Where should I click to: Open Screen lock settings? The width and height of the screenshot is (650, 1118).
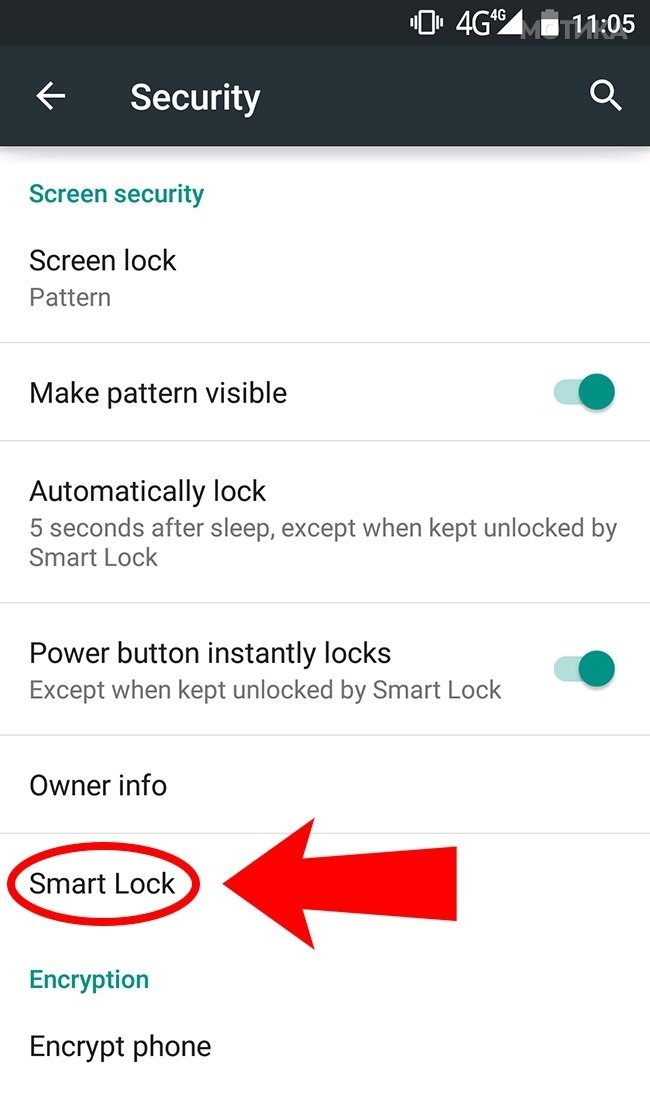[x=325, y=277]
